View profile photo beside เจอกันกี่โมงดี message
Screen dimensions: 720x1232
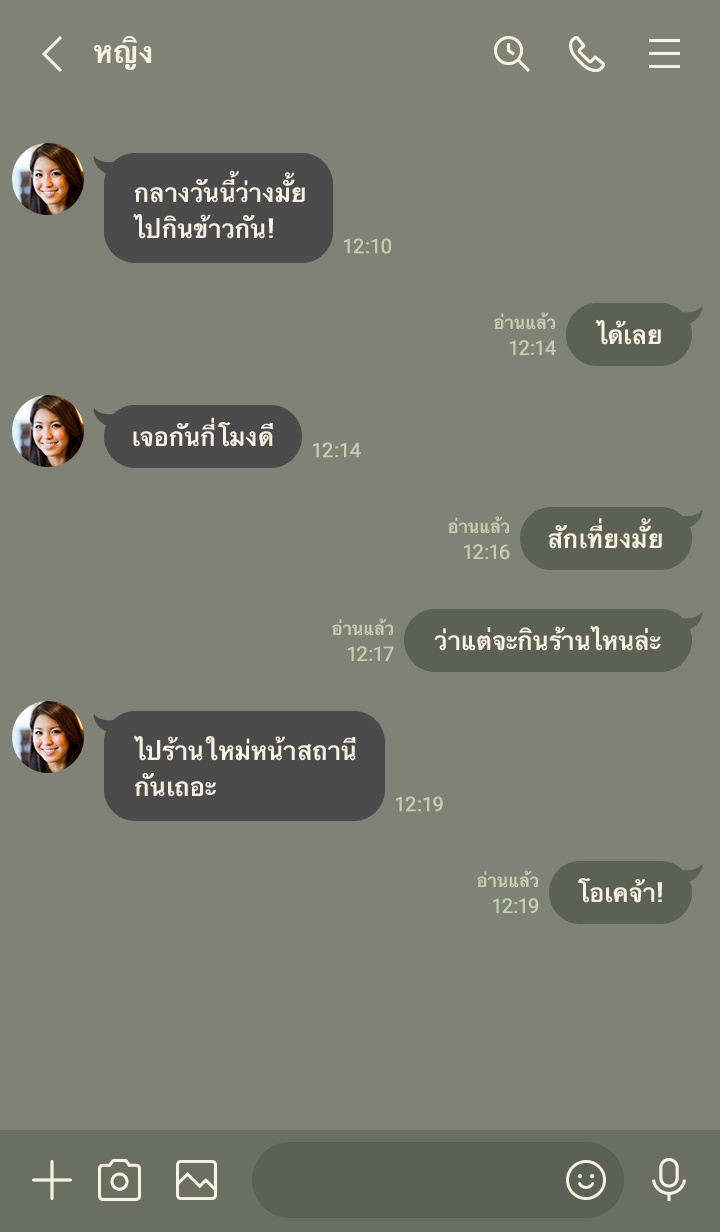(x=48, y=431)
